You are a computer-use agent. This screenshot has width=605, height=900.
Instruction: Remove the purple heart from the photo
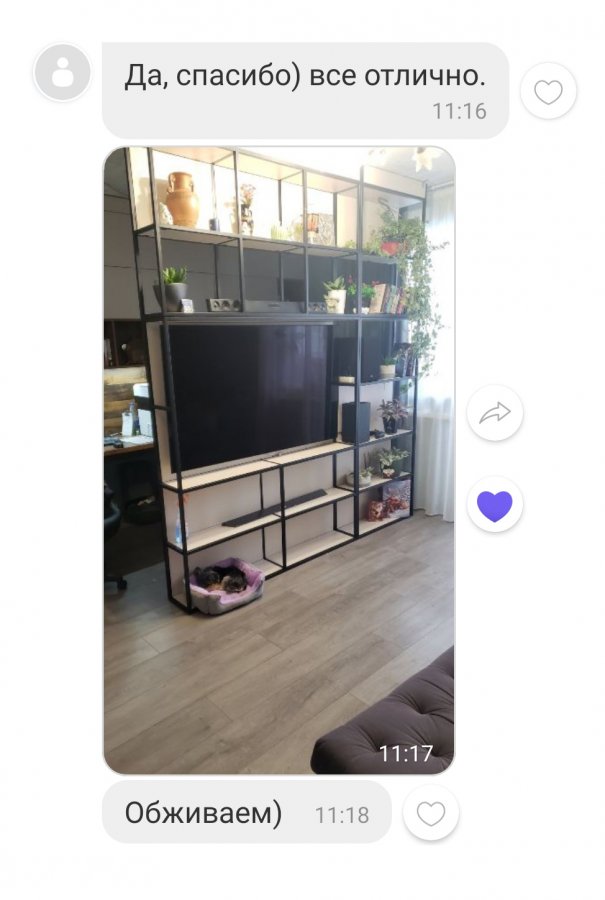point(494,505)
